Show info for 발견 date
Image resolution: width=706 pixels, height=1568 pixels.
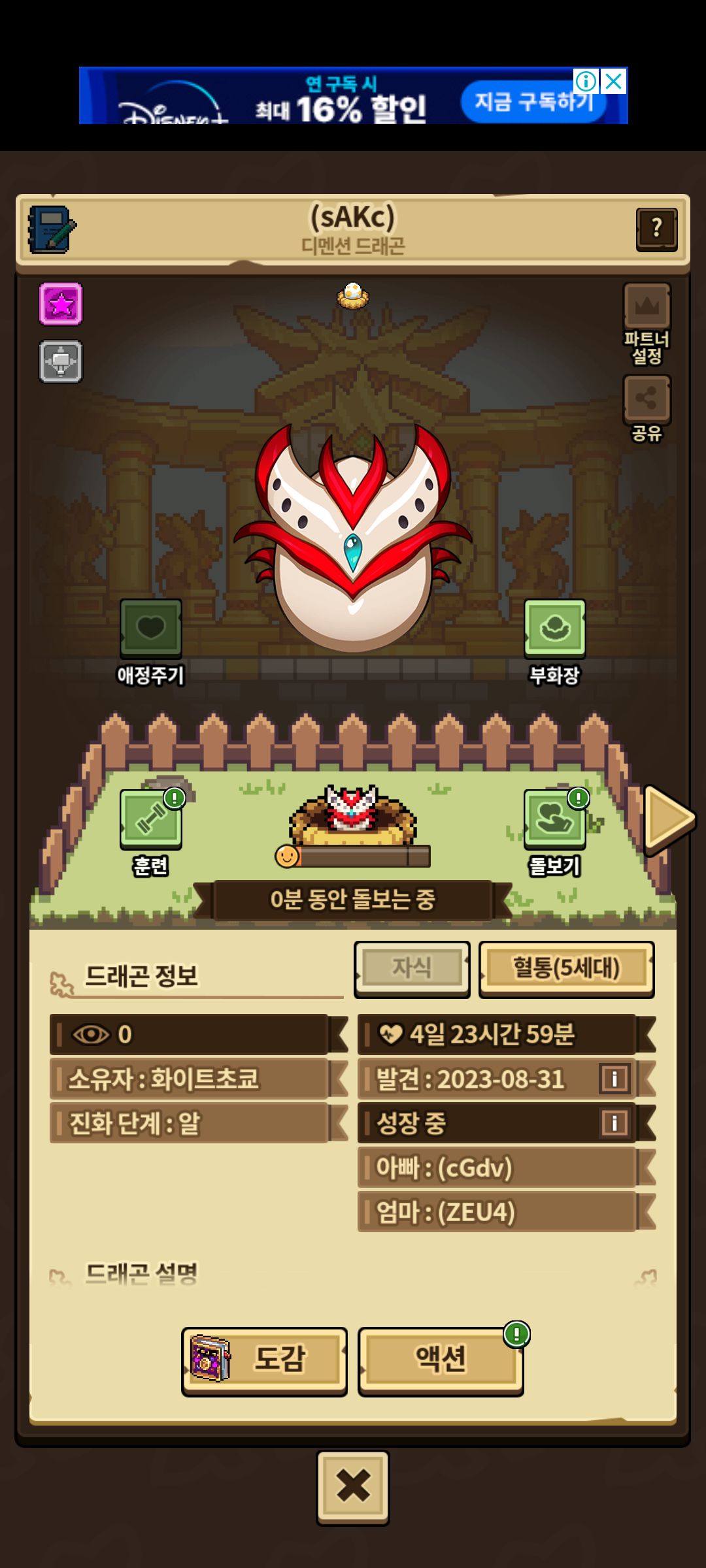[614, 1079]
